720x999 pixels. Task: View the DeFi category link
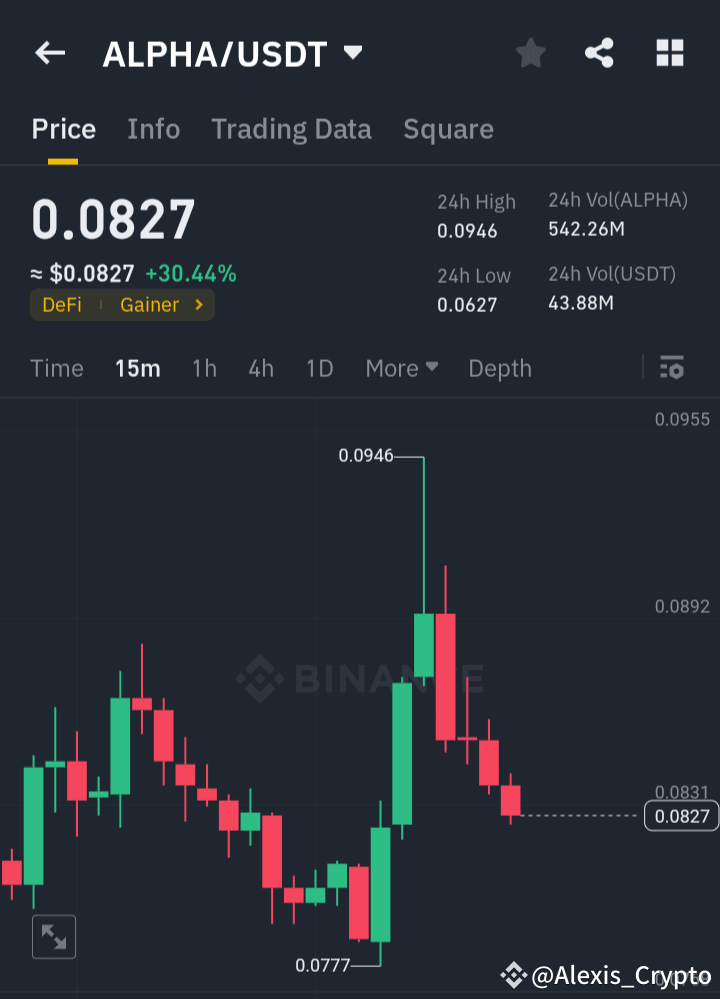(x=62, y=305)
